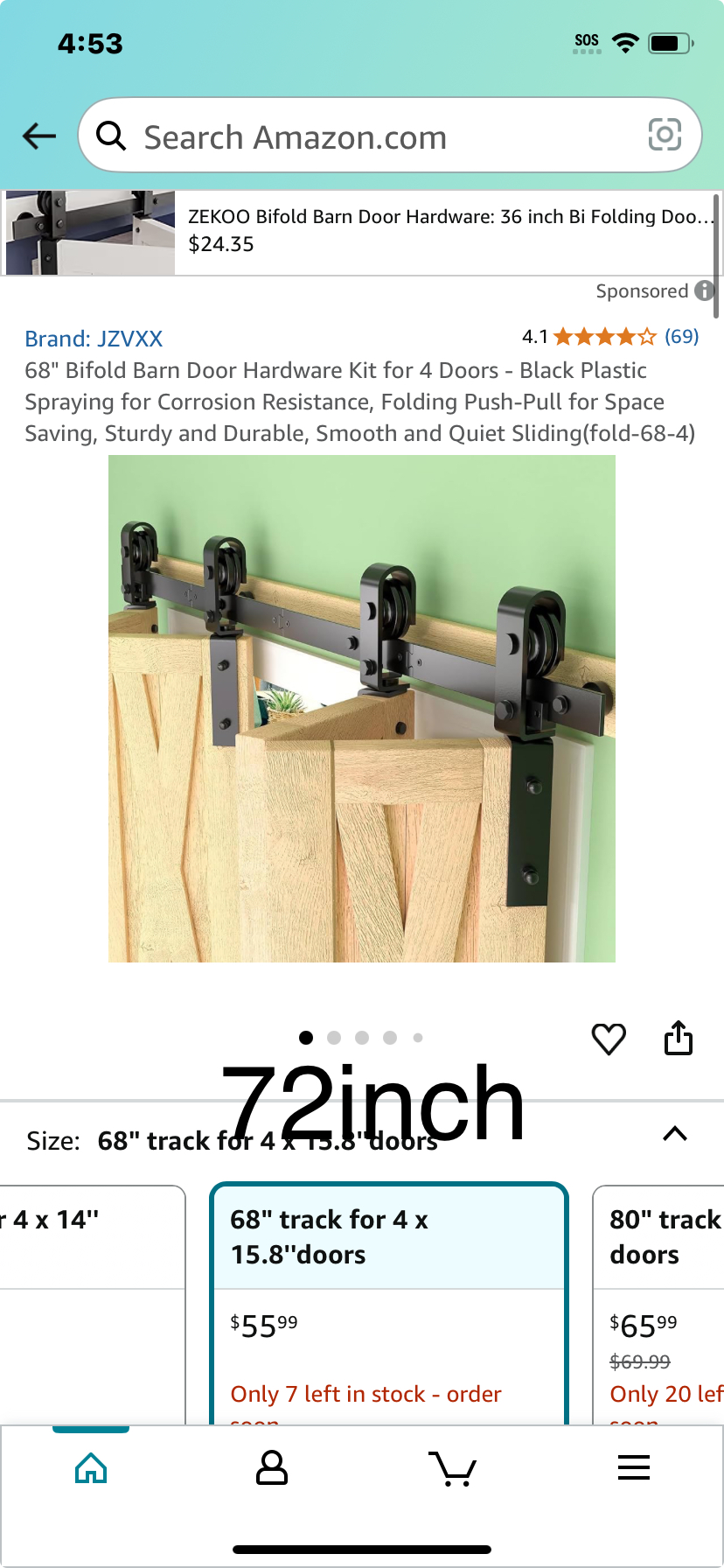
Task: Open the sponsored ZEKOO Bifold hardware ad
Action: tap(361, 233)
